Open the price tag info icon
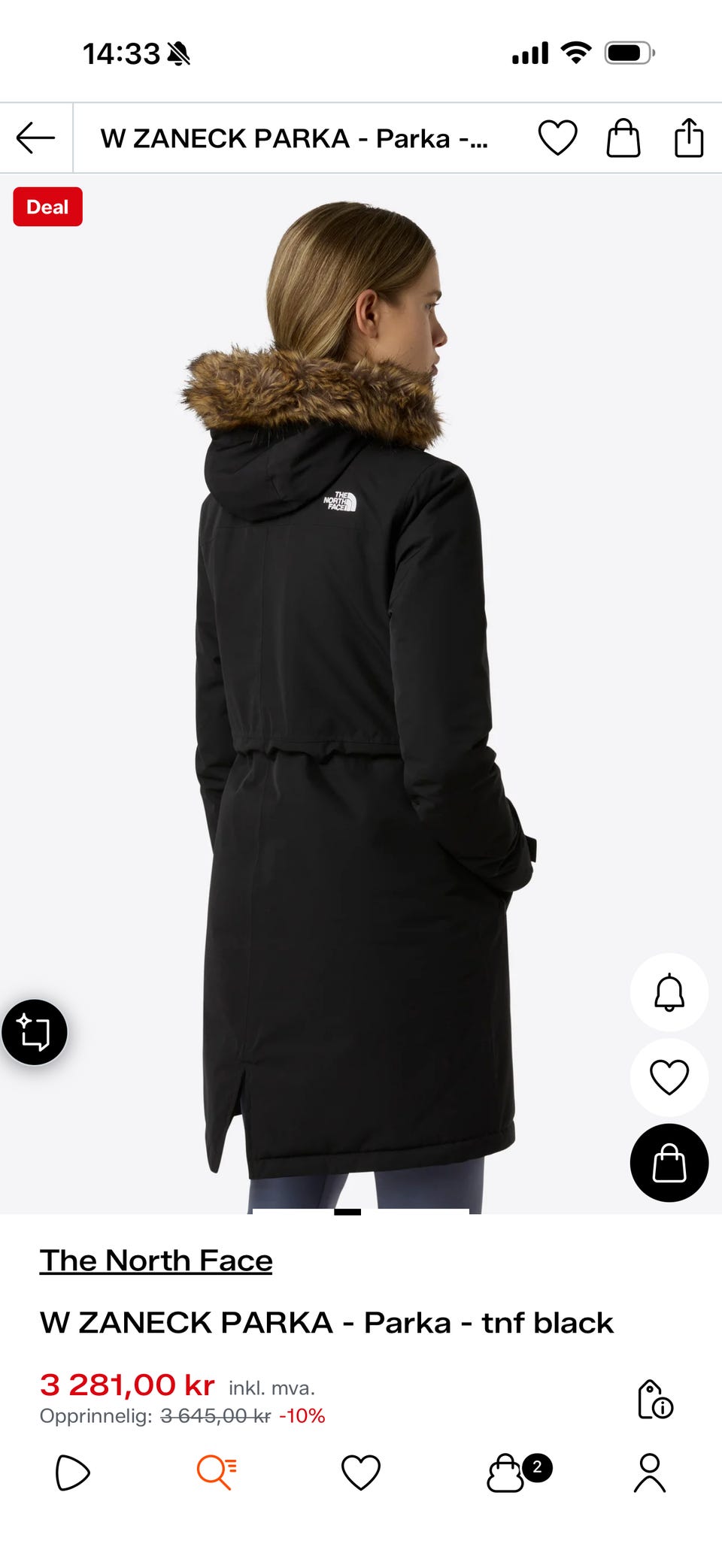The height and width of the screenshot is (1568, 722). (655, 1400)
